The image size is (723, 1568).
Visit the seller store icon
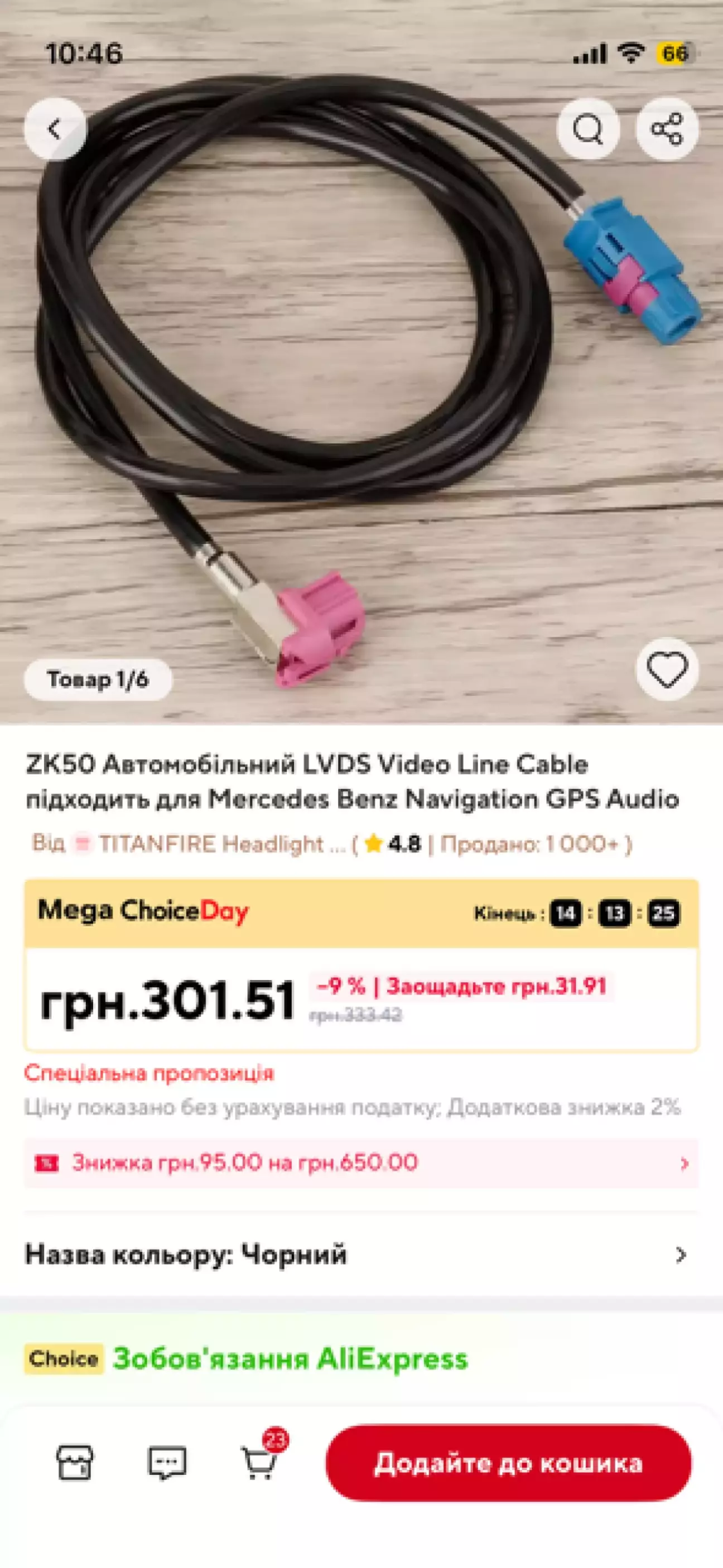75,1462
